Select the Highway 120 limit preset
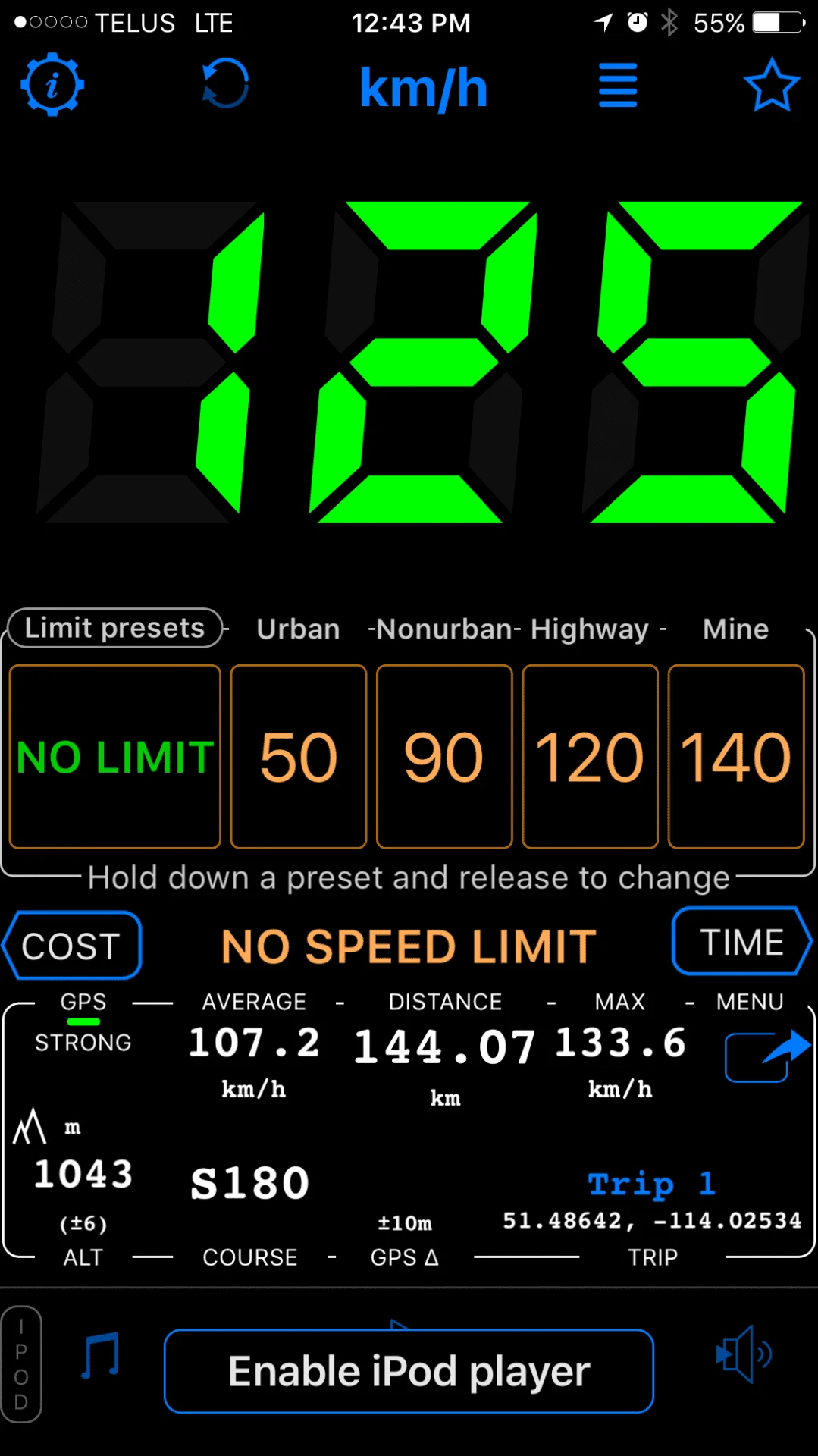This screenshot has width=818, height=1456. coord(590,756)
